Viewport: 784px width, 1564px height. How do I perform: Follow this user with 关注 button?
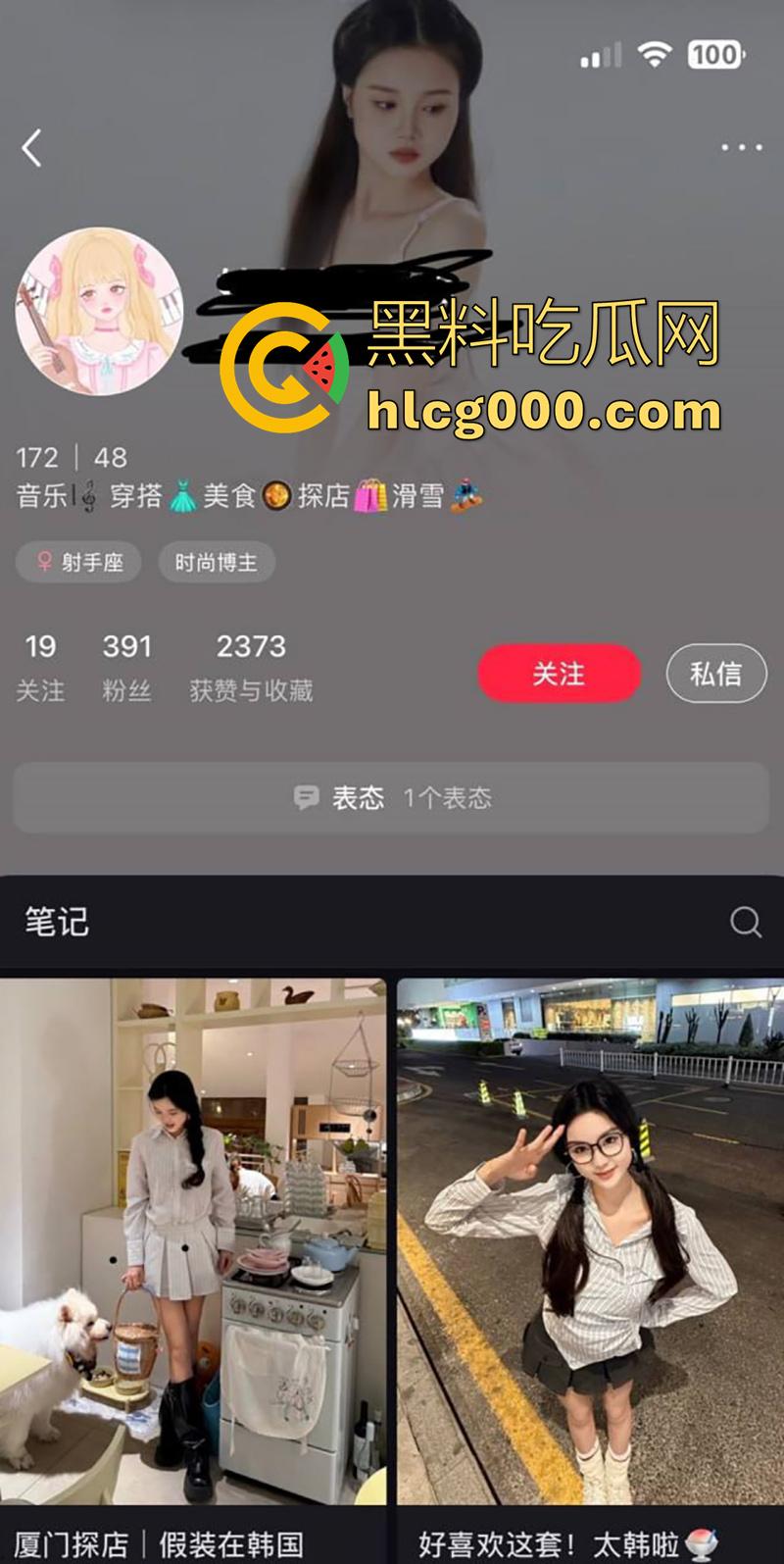click(559, 674)
